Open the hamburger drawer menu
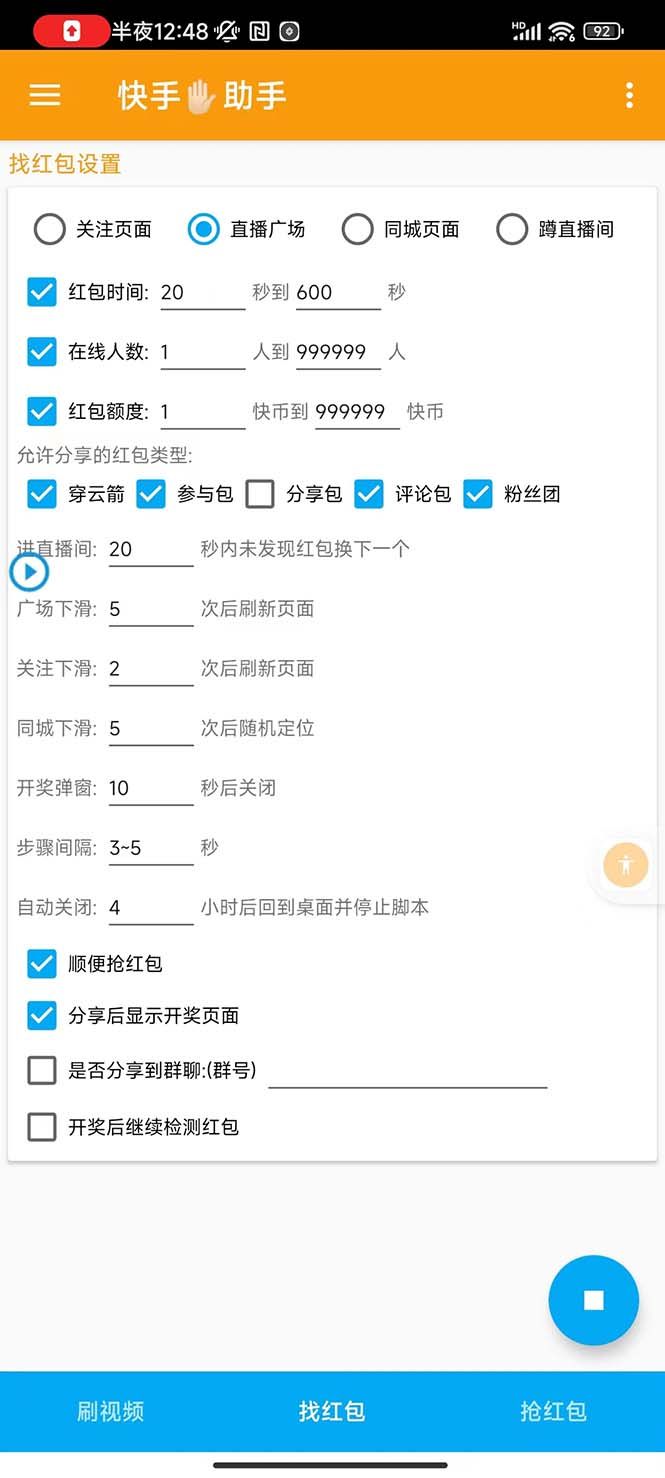665x1478 pixels. (x=45, y=95)
